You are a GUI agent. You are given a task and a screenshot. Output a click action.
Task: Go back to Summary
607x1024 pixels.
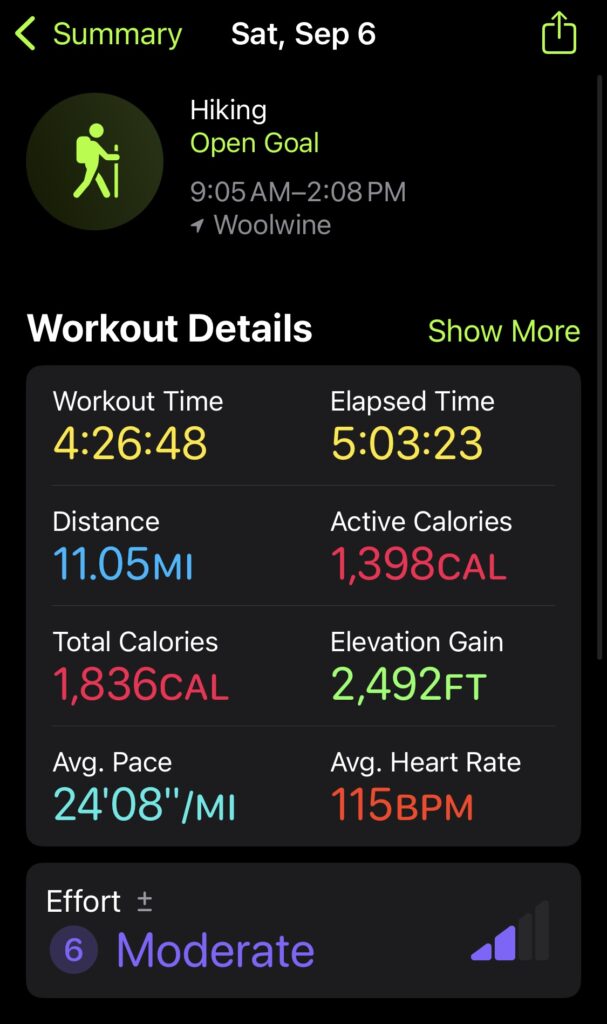(x=98, y=34)
